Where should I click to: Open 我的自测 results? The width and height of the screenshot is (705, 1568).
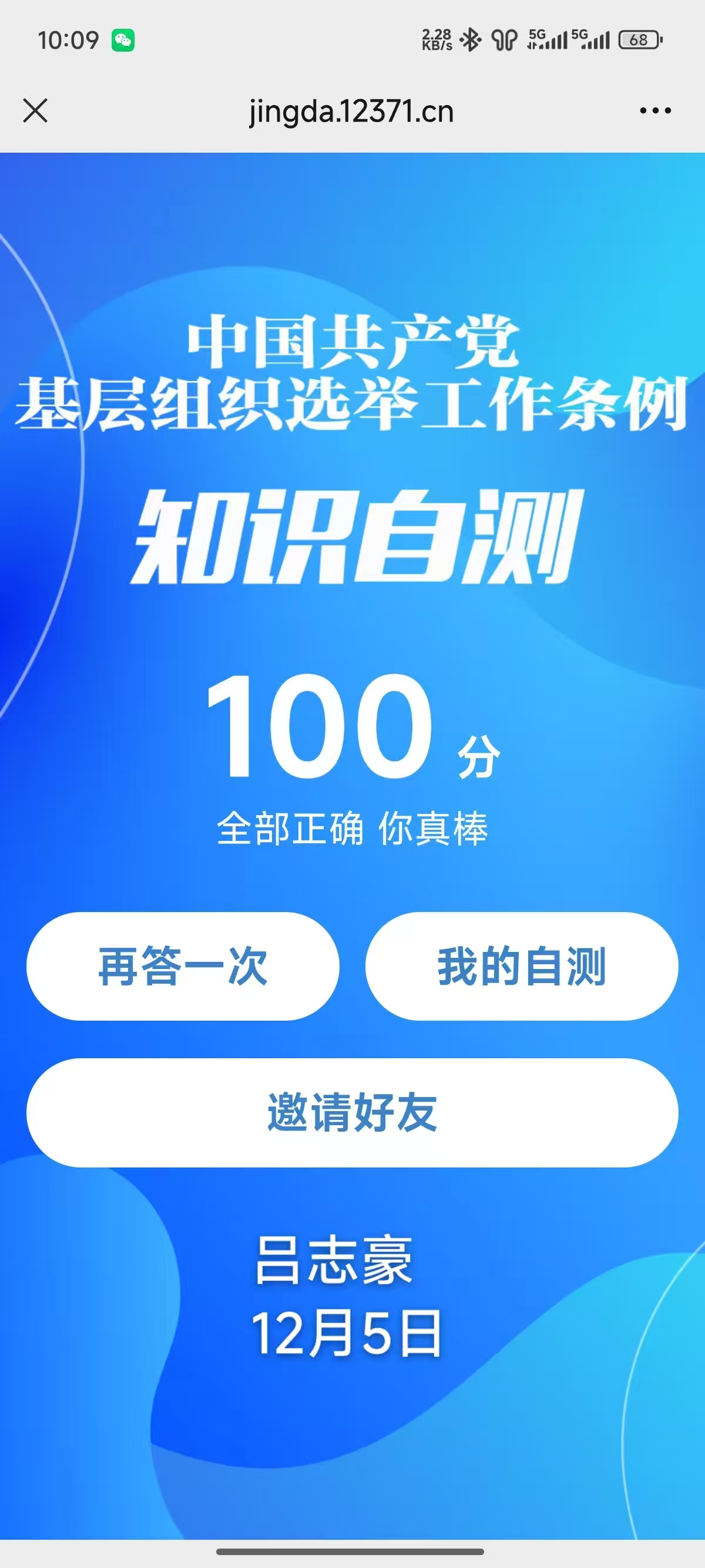[522, 966]
